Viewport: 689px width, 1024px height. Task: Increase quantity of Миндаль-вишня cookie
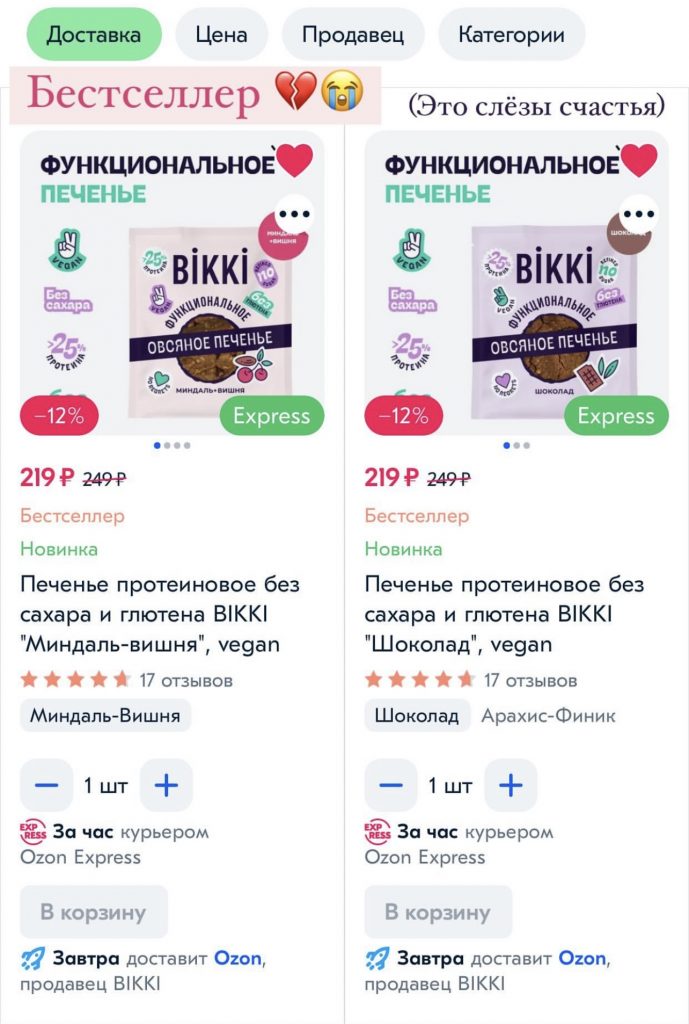point(166,786)
